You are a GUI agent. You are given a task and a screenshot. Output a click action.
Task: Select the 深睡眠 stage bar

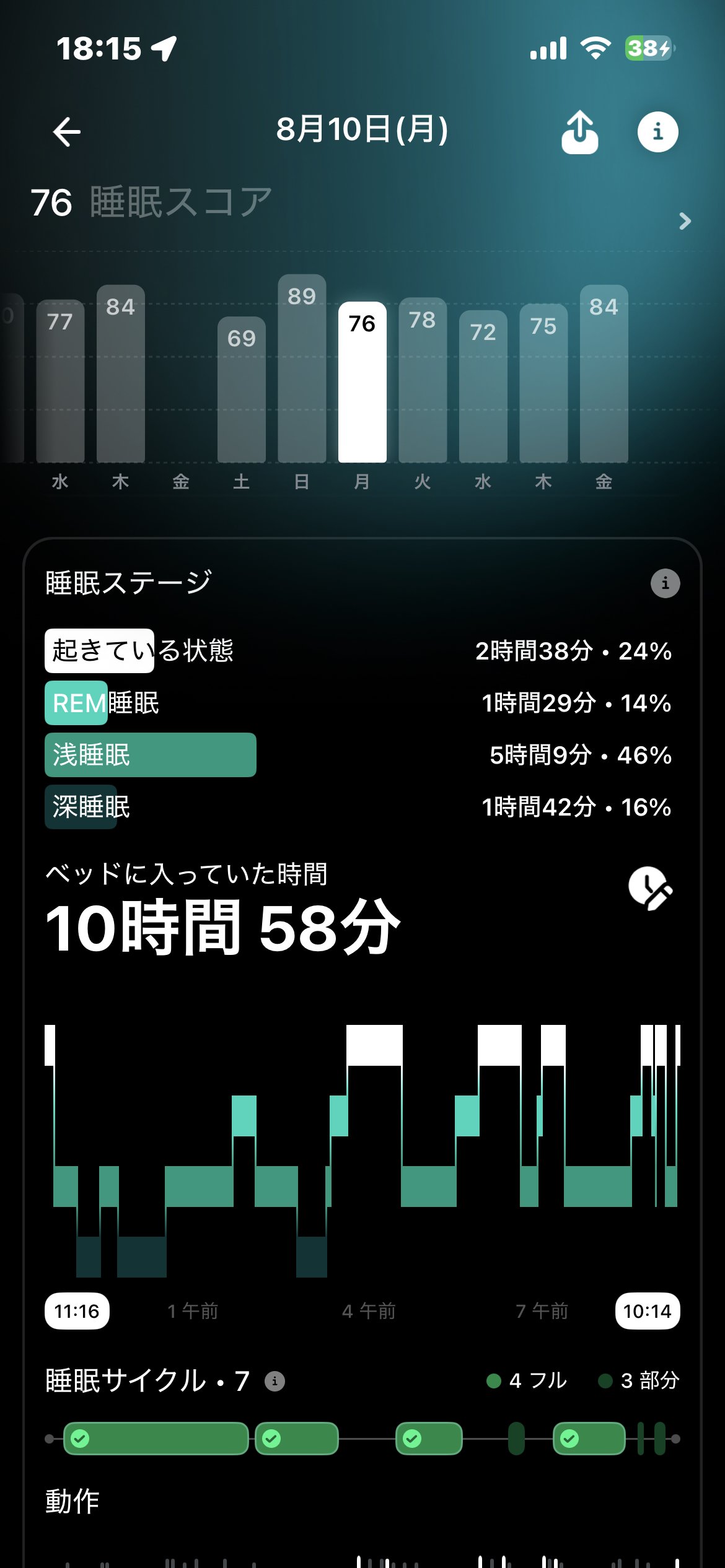(81, 807)
